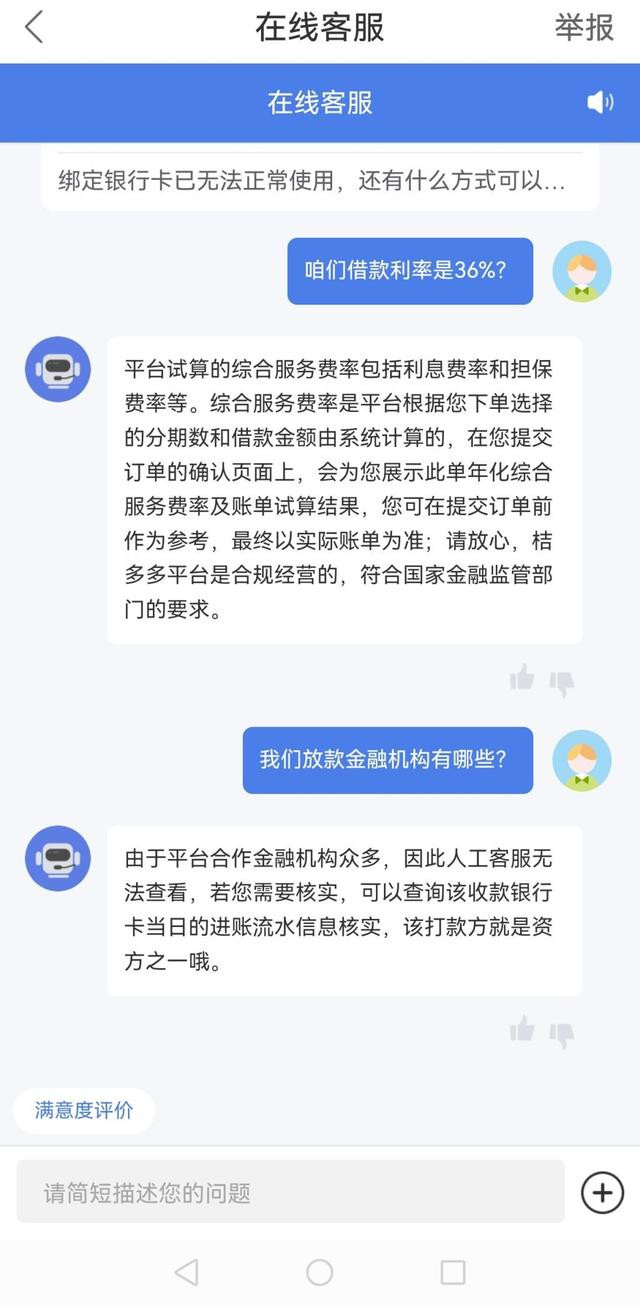Dislike the answer about 综合服务费率

[562, 683]
